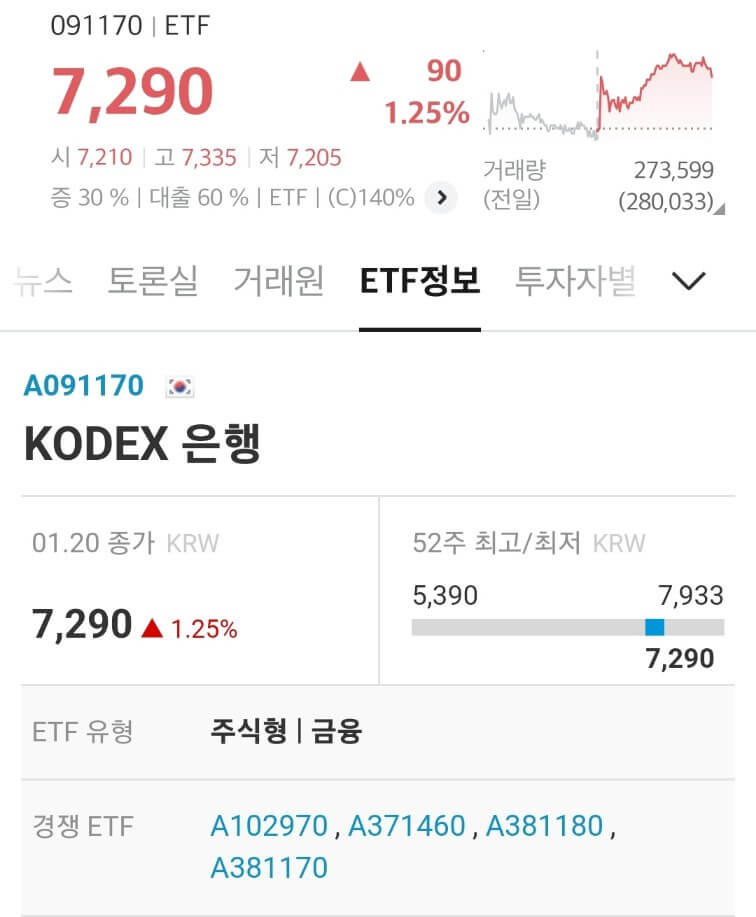The image size is (756, 917).
Task: Open competitor ETF A371460
Action: point(410,825)
